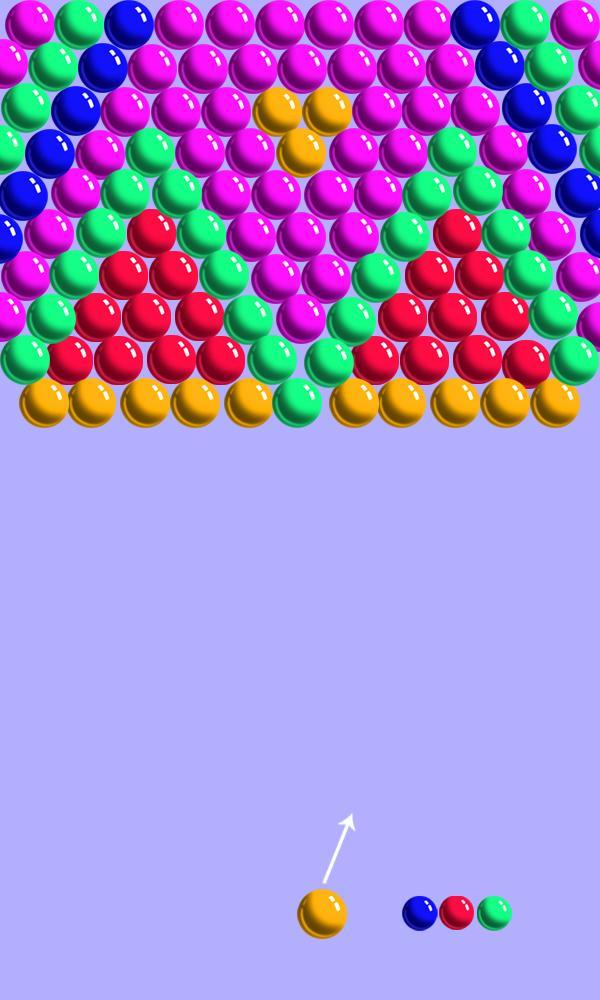The image size is (600, 1000).
Task: Select the red bubble in the queue
Action: [457, 912]
